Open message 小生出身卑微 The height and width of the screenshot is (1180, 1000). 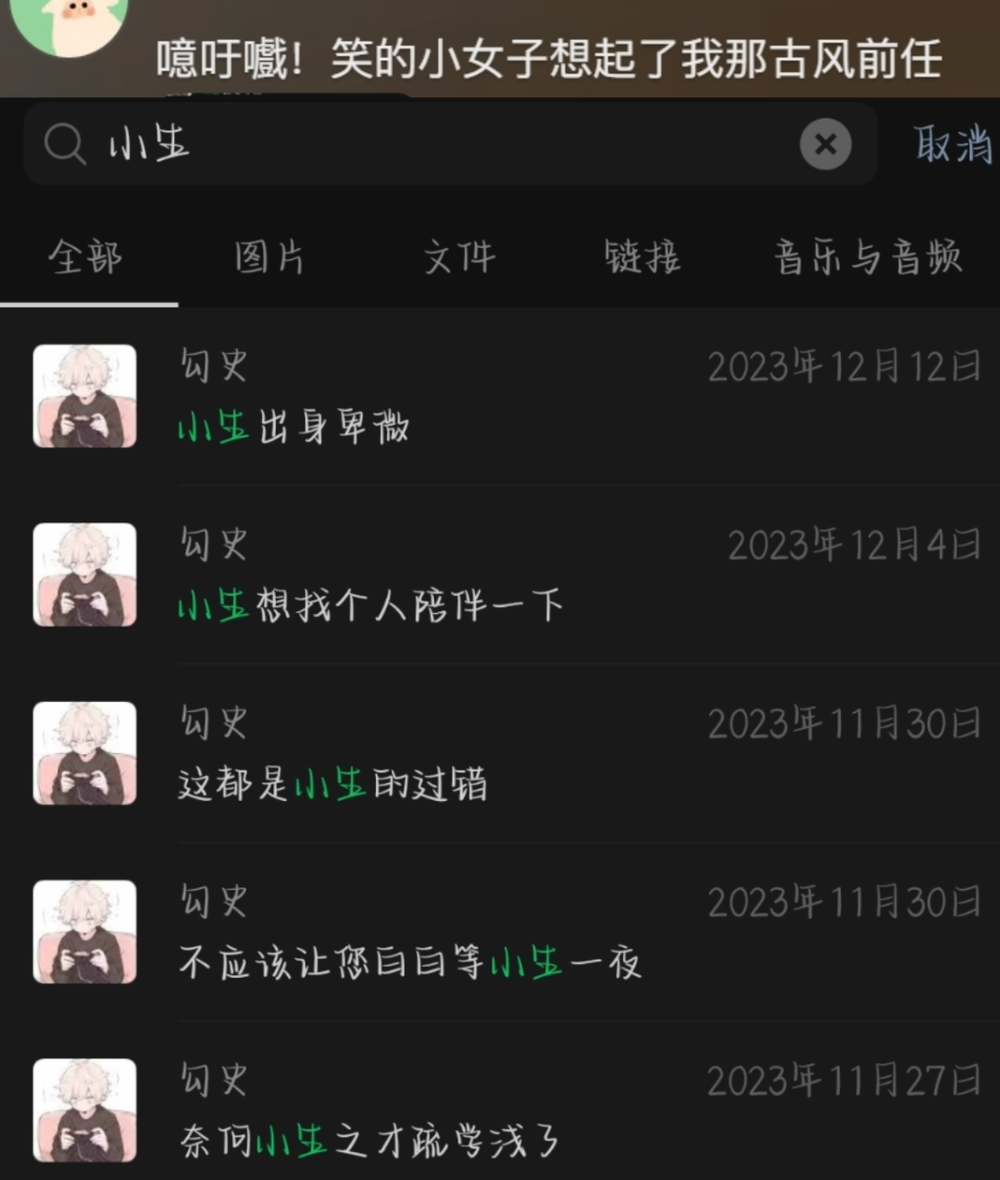pos(500,397)
